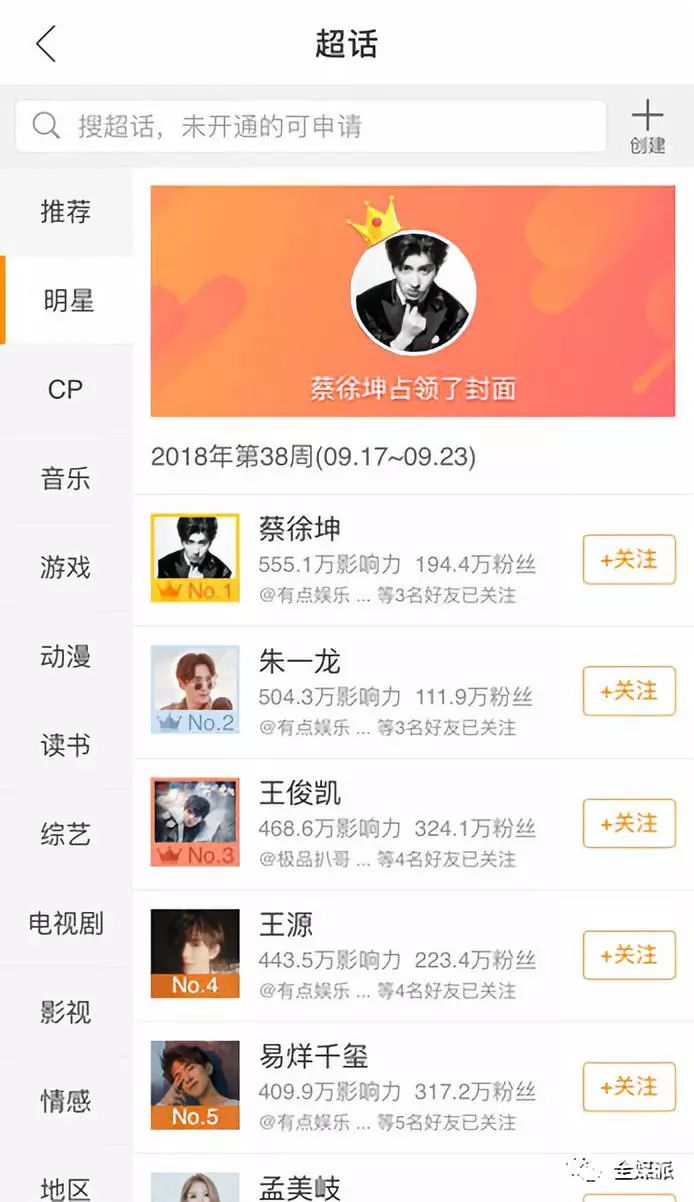
Task: Follow the 蔡徐坤 super topic
Action: (629, 560)
